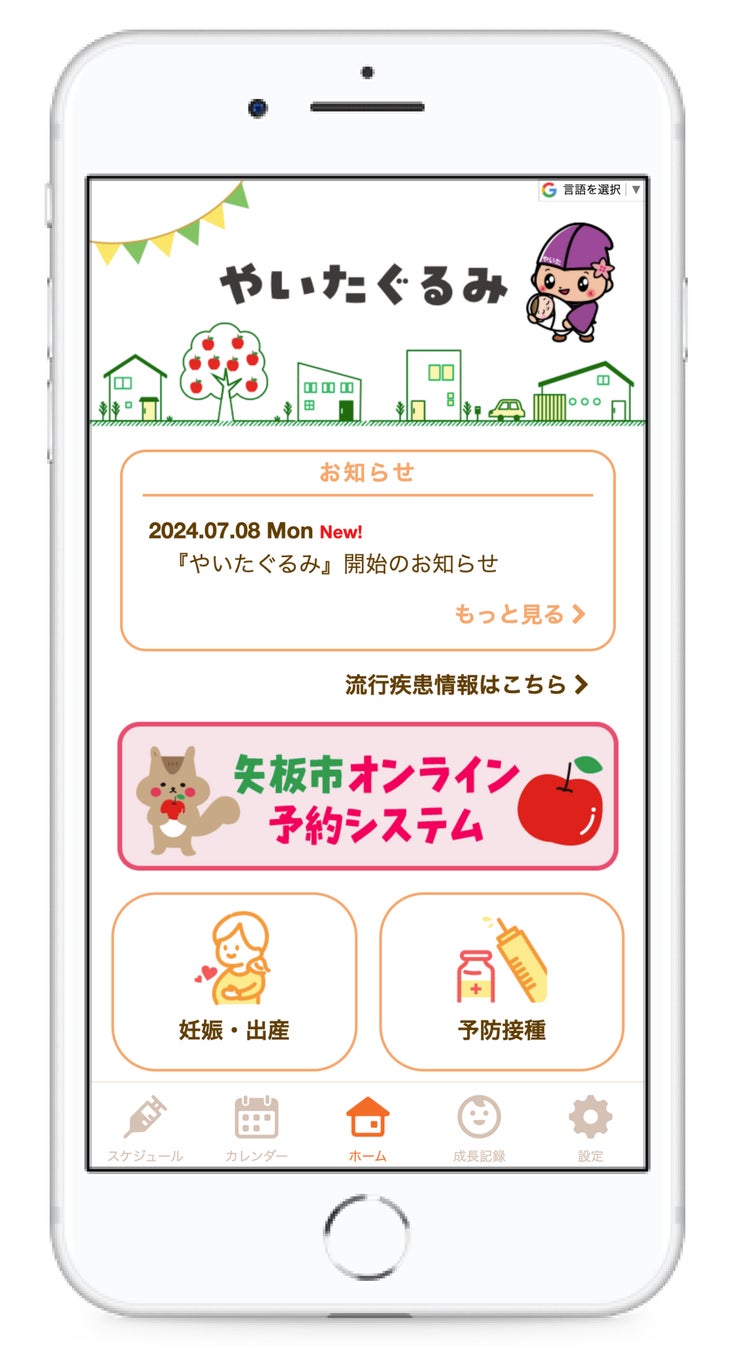Tap もっと見る to see more notices
Image resolution: width=735 pixels, height=1350 pixels.
tap(520, 614)
